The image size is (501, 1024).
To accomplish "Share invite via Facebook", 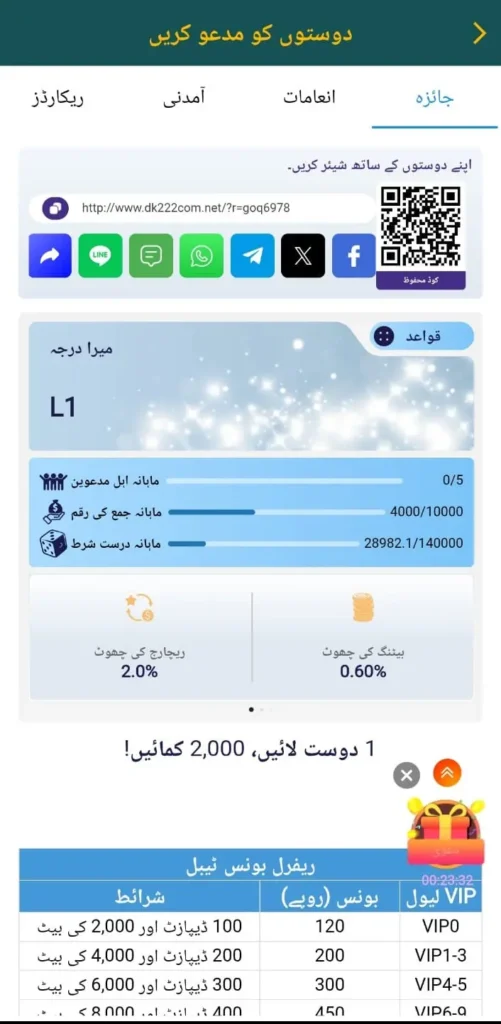I will pyautogui.click(x=353, y=256).
